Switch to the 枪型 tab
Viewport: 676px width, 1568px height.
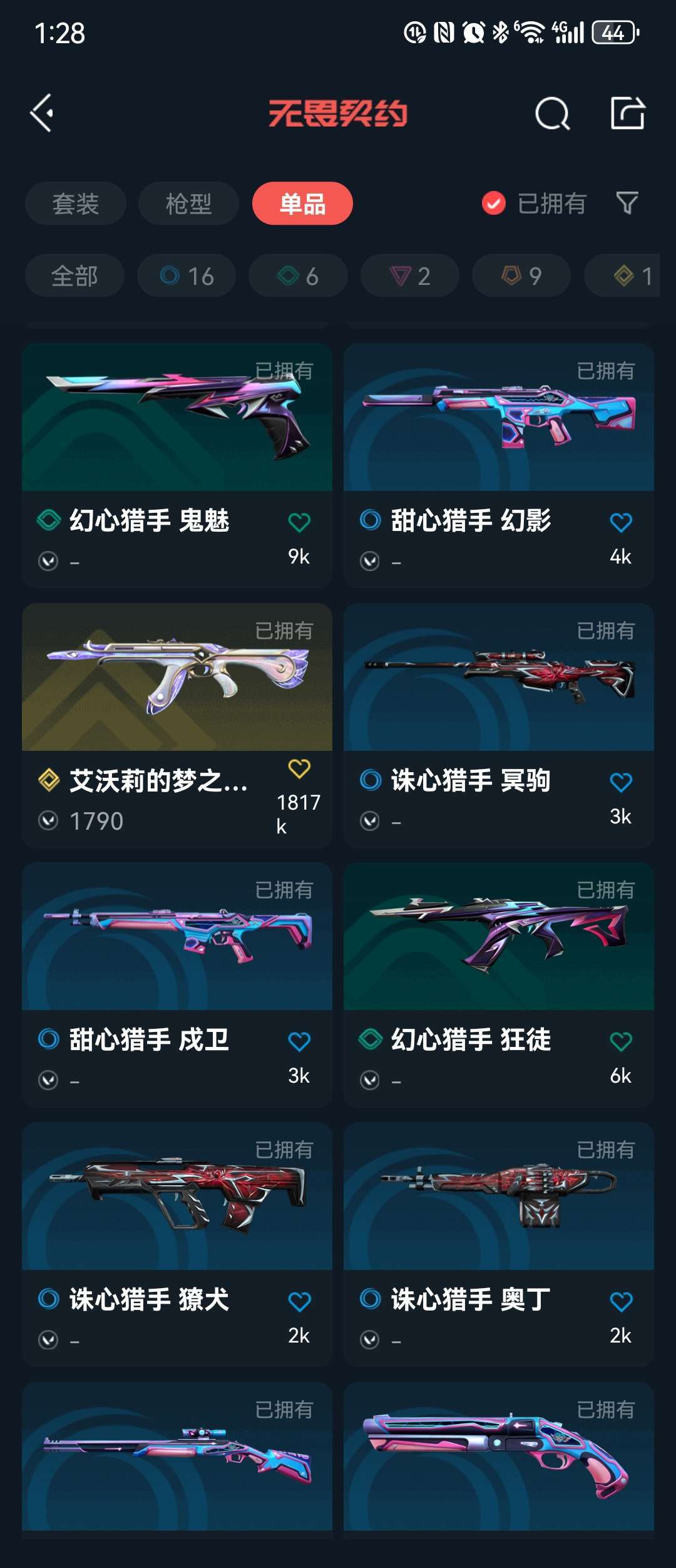coord(188,204)
